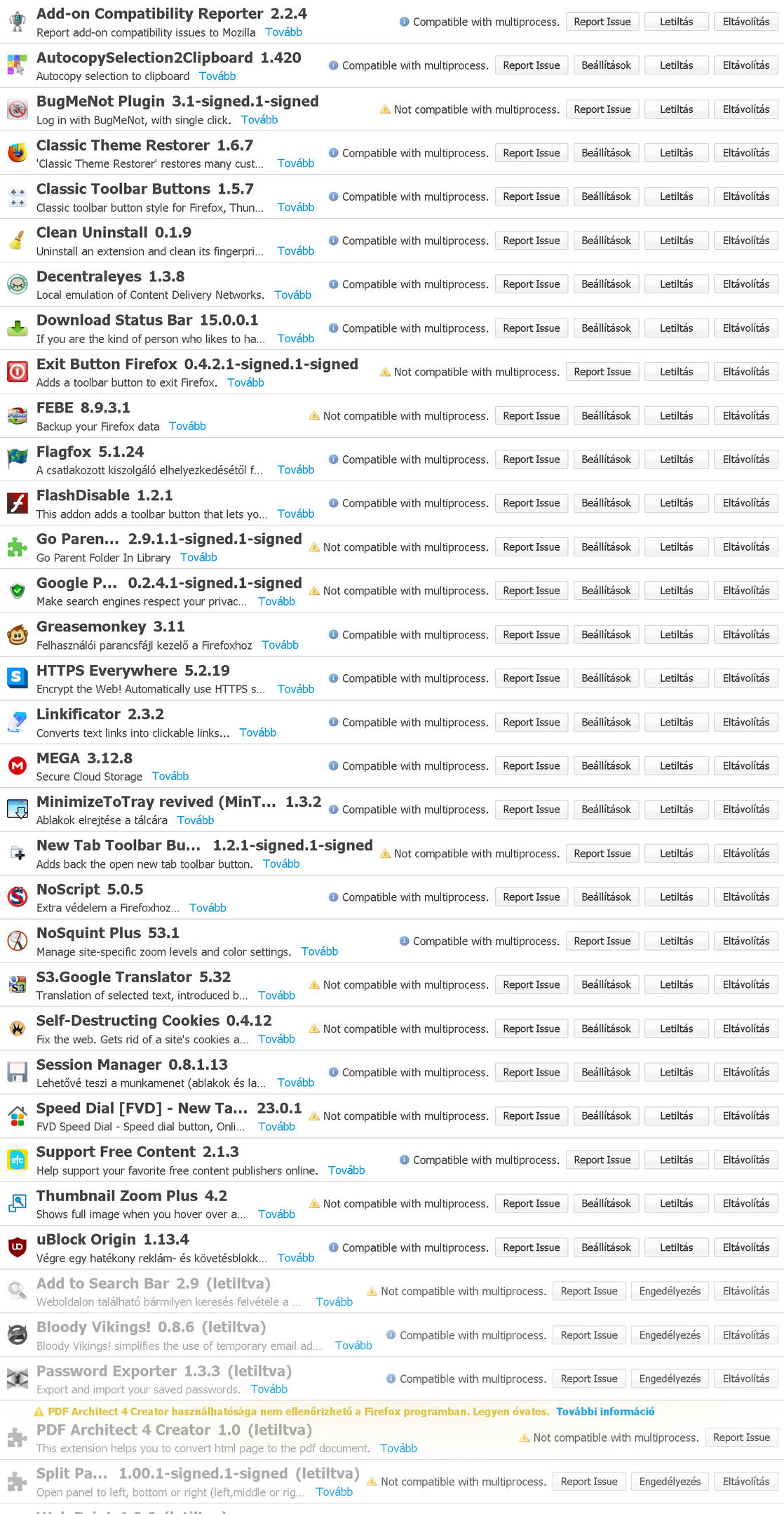This screenshot has height=1514, width=784.
Task: Remove Classic Theme Restorer with Eltávolítás
Action: click(x=745, y=153)
